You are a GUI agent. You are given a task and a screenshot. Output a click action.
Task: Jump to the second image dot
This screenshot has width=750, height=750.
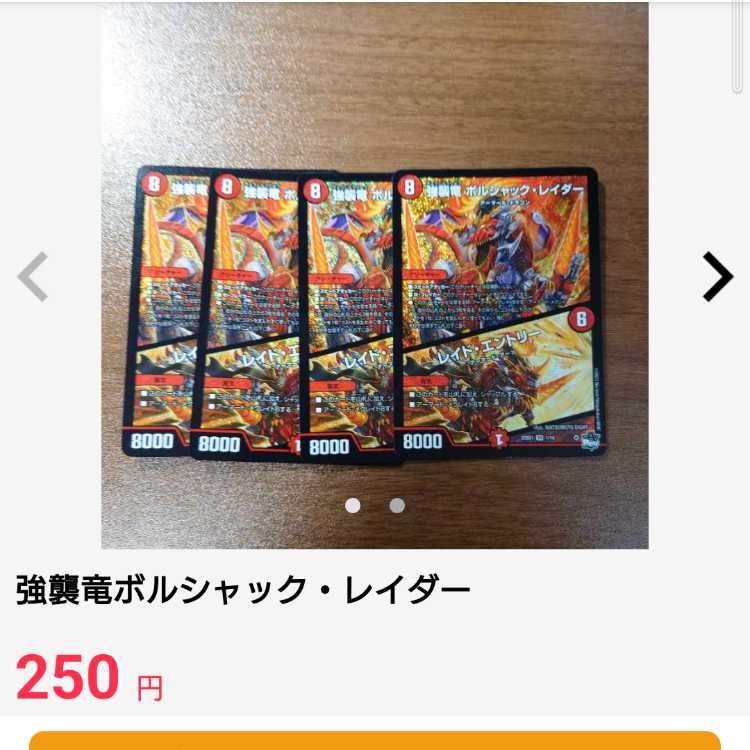pyautogui.click(x=397, y=506)
